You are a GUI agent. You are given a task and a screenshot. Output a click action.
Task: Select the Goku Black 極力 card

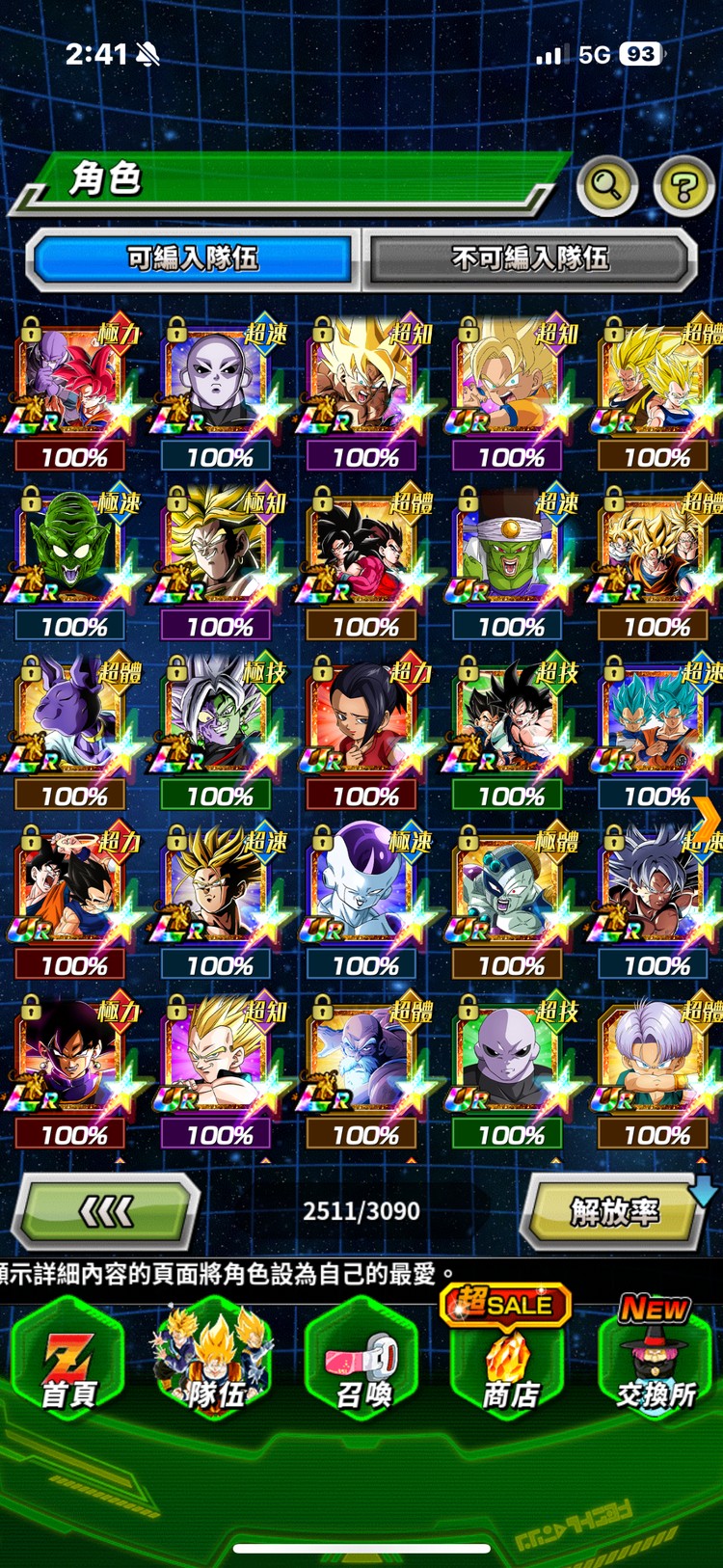coord(71,1057)
